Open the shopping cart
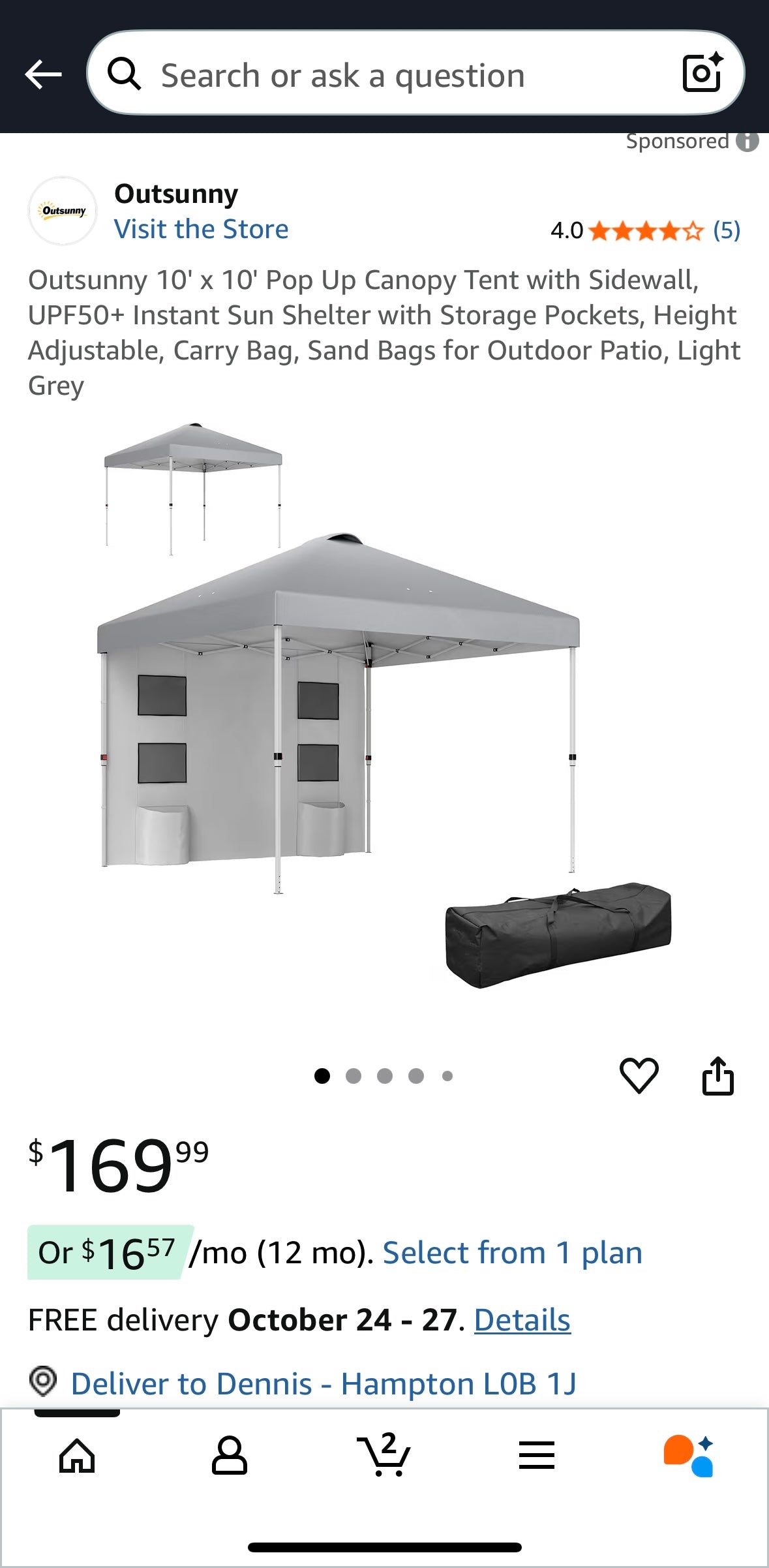 [384, 1454]
